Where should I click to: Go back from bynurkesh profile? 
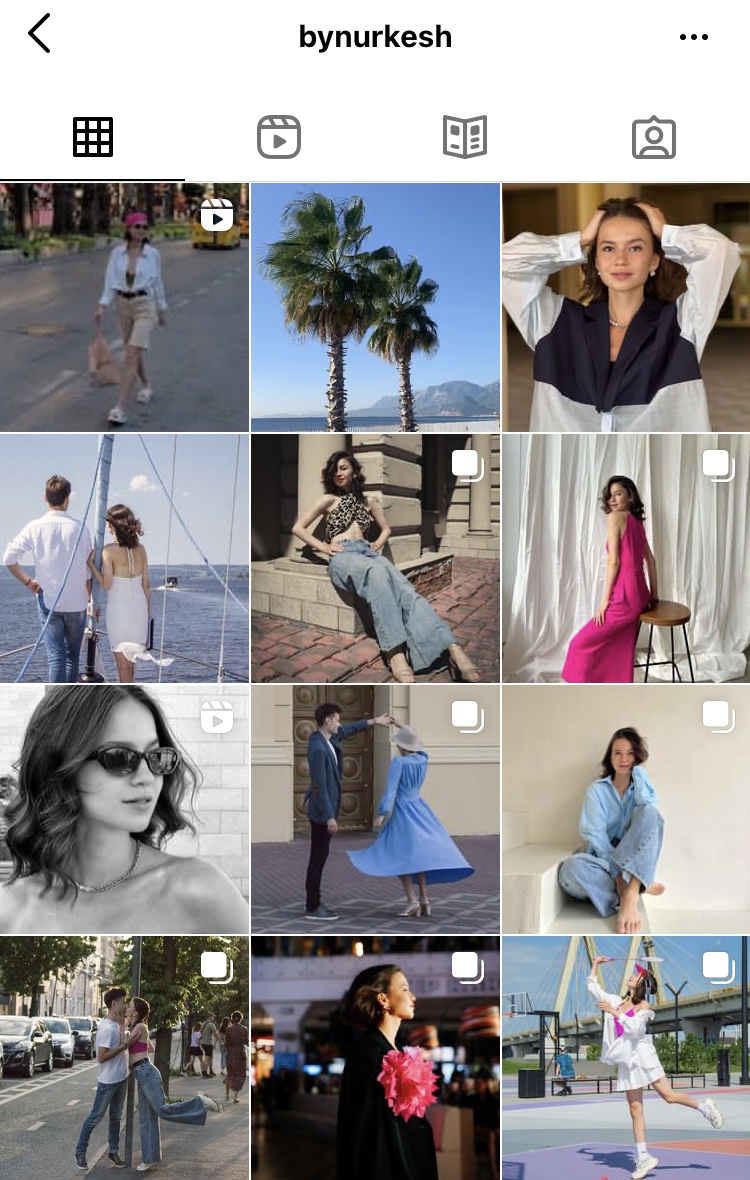[x=39, y=36]
